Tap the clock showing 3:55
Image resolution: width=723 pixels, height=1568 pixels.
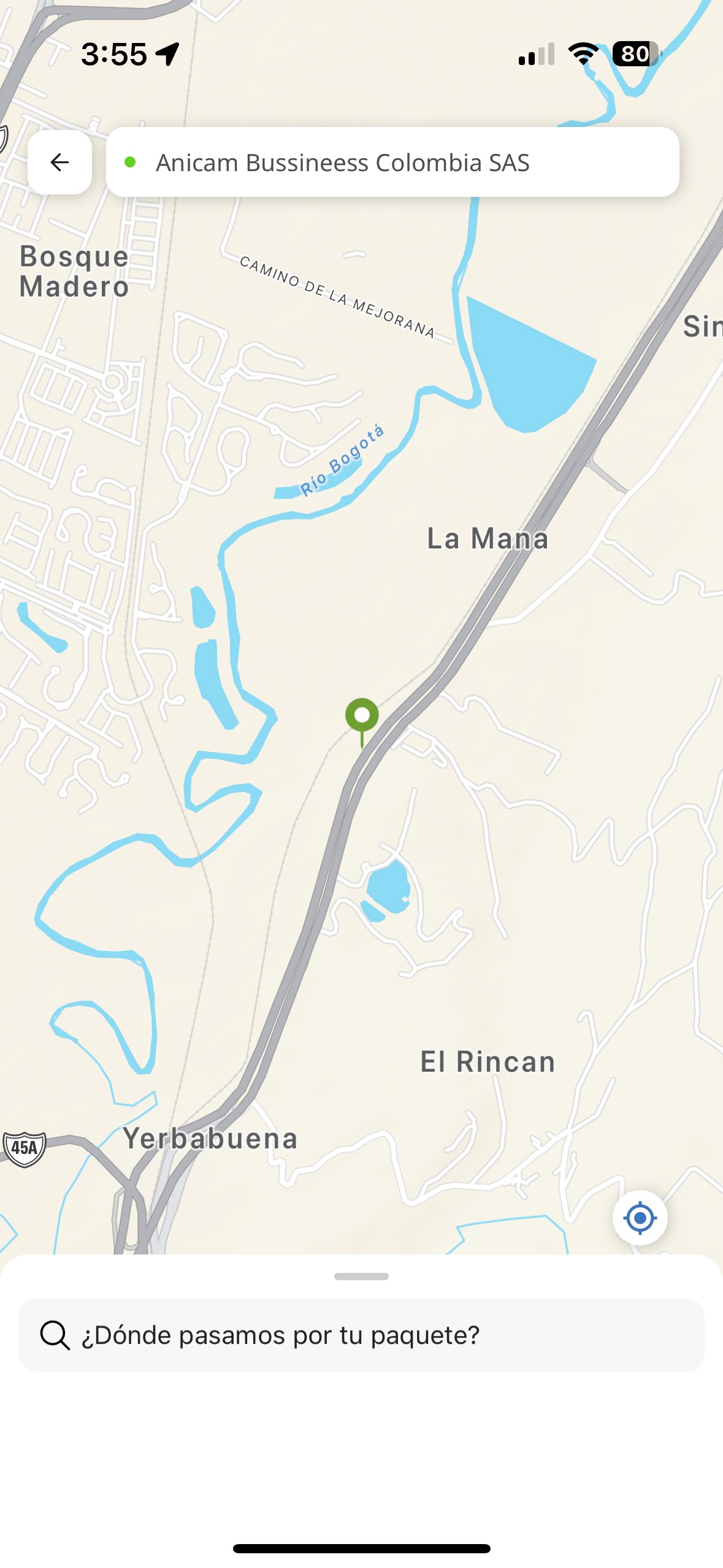pos(115,53)
